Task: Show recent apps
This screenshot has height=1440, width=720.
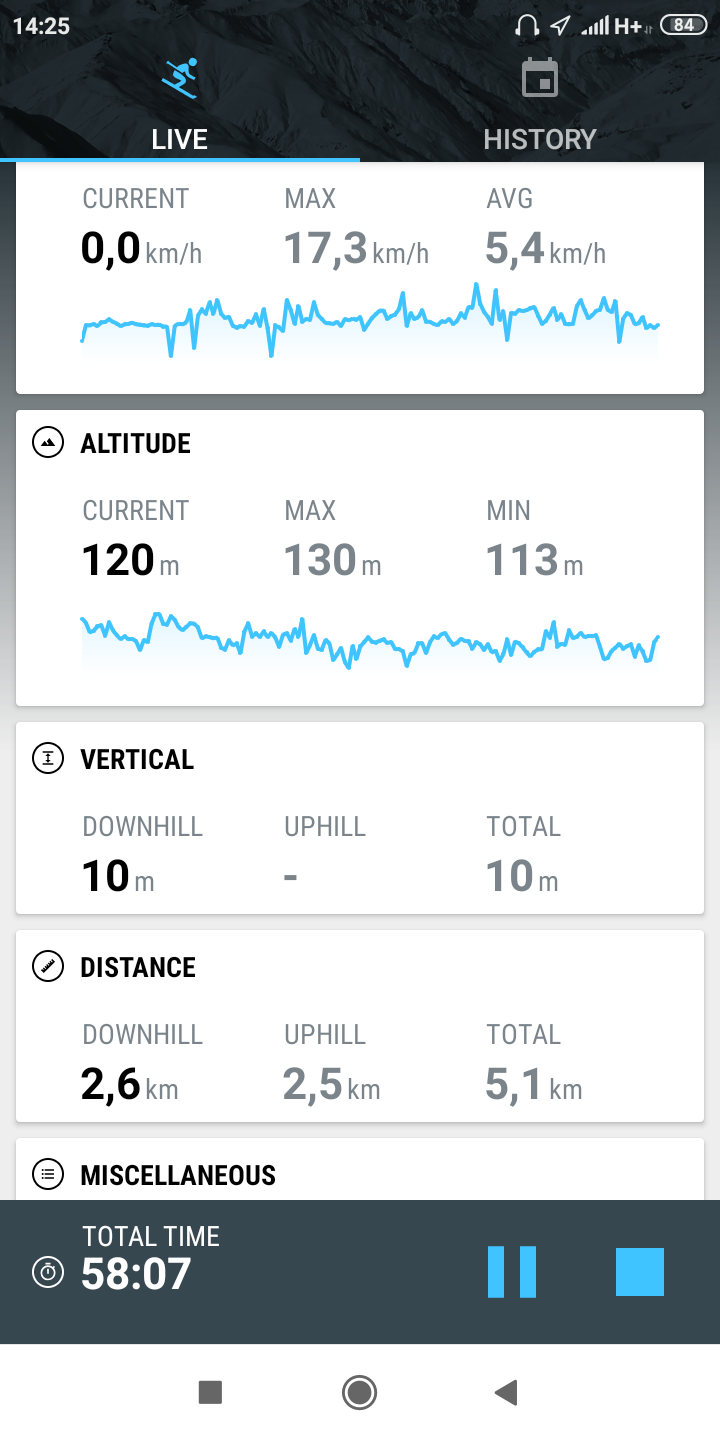Action: coord(210,1392)
